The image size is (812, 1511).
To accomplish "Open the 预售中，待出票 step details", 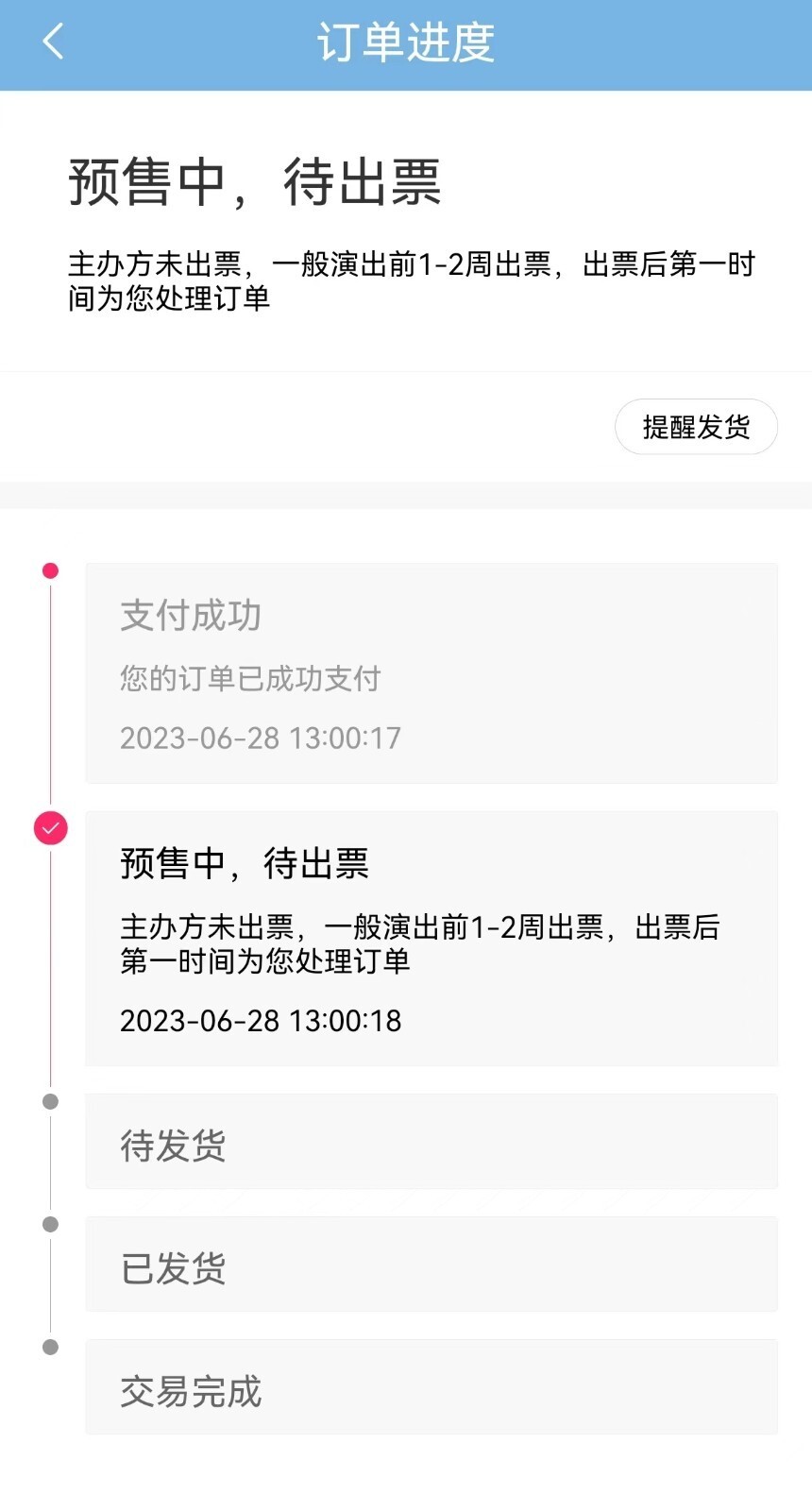I will pyautogui.click(x=431, y=940).
